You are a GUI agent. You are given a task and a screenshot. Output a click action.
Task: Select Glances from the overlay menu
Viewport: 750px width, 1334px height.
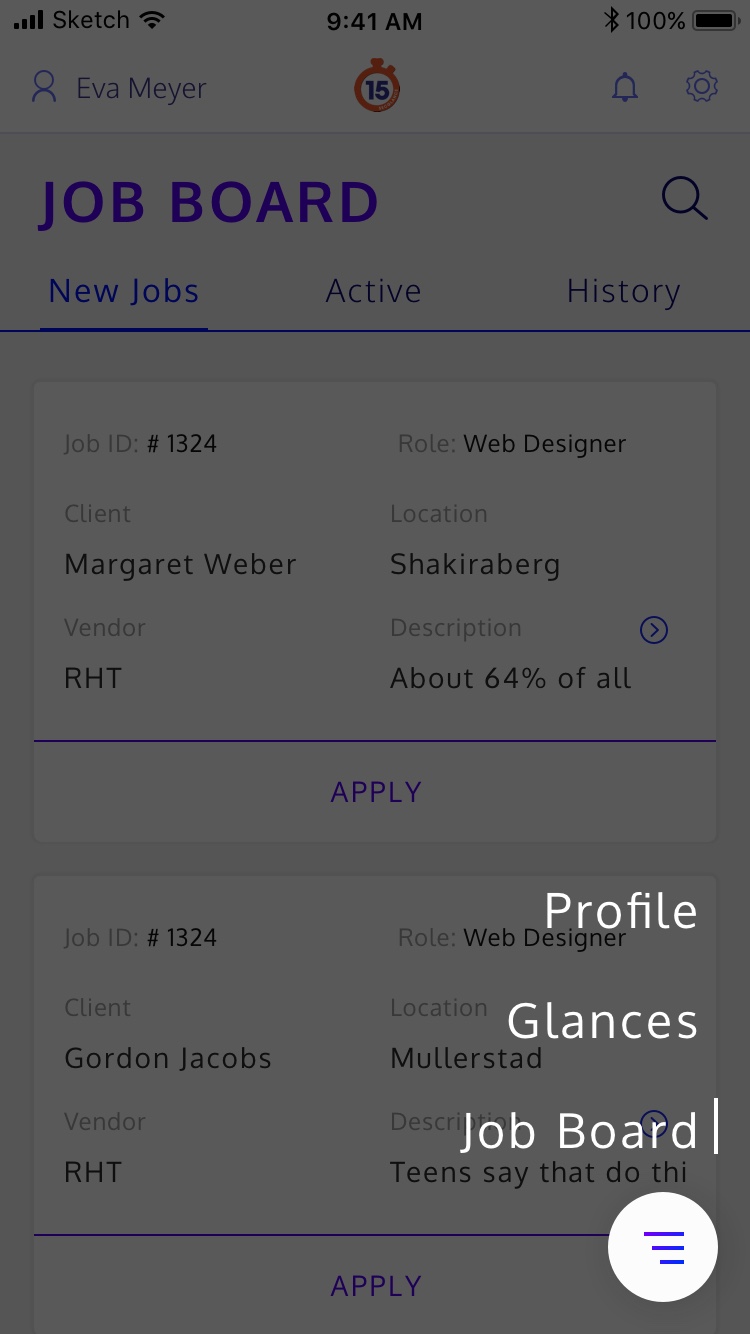click(602, 1021)
